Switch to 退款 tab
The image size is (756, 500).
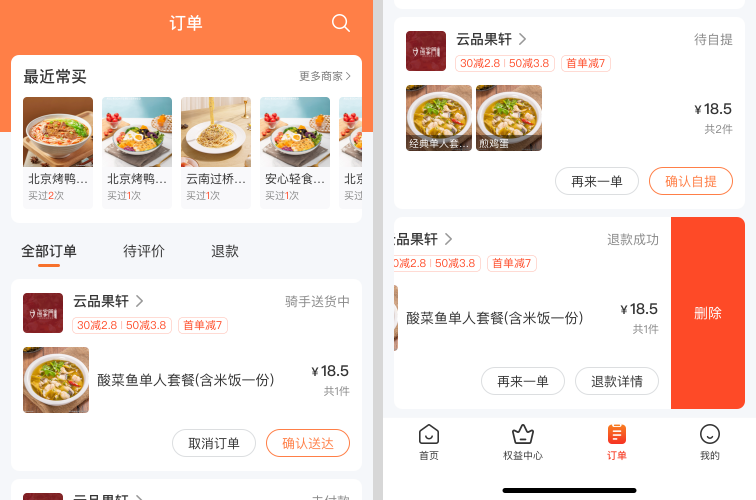[225, 251]
